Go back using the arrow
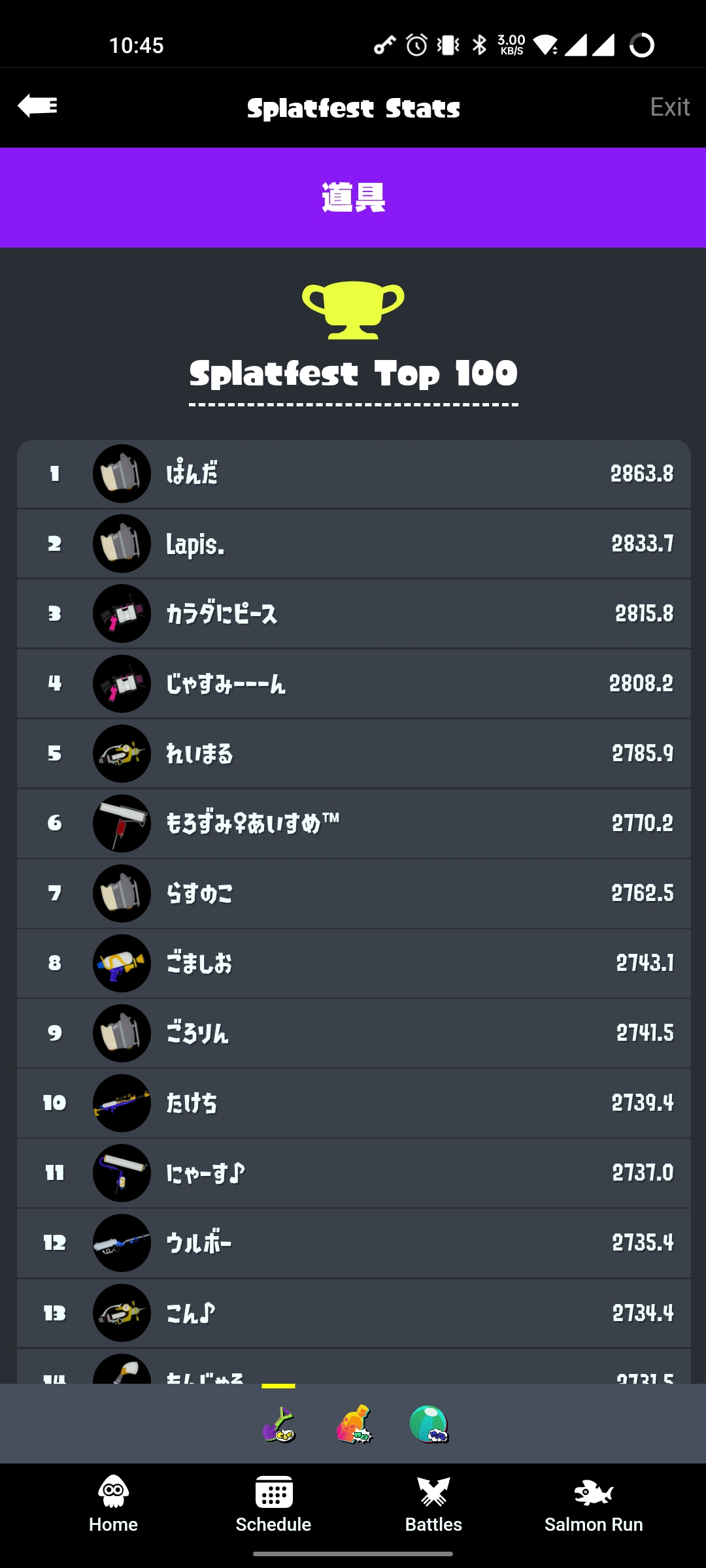 38,106
